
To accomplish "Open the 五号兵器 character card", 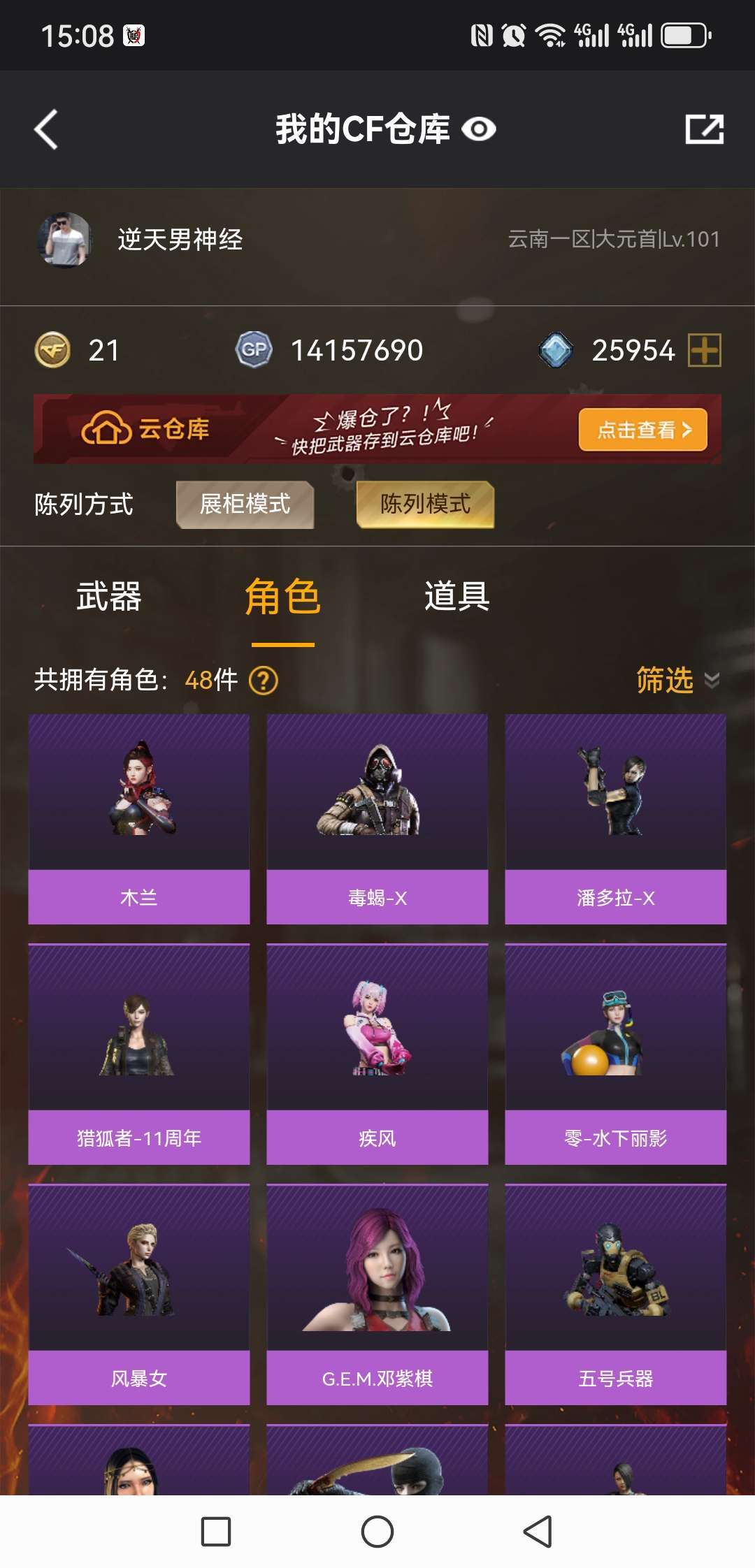I will pyautogui.click(x=616, y=1295).
